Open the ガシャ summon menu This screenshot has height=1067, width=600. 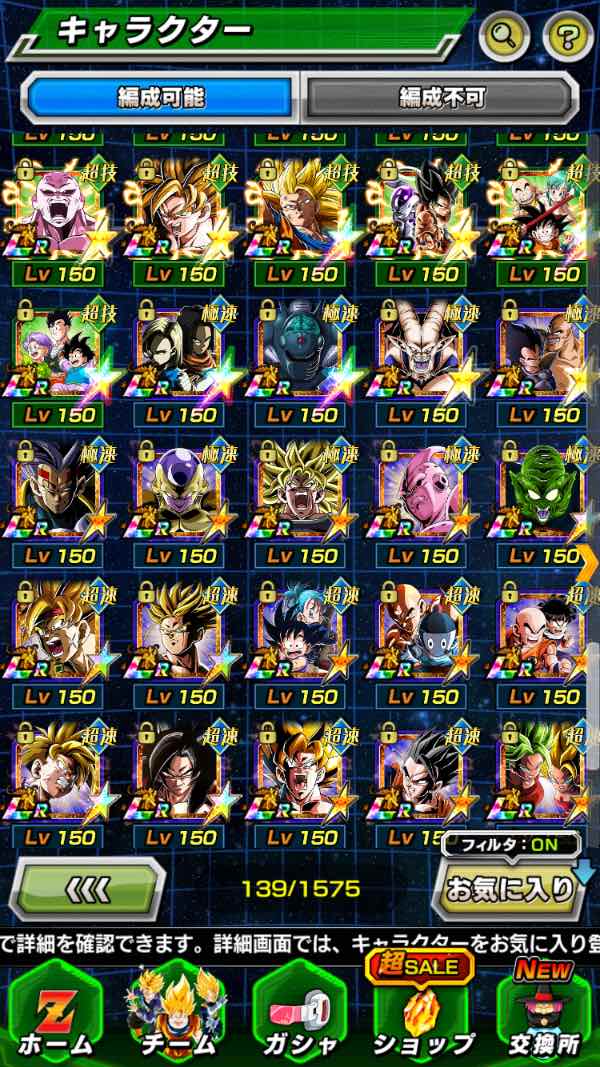coord(299,1014)
